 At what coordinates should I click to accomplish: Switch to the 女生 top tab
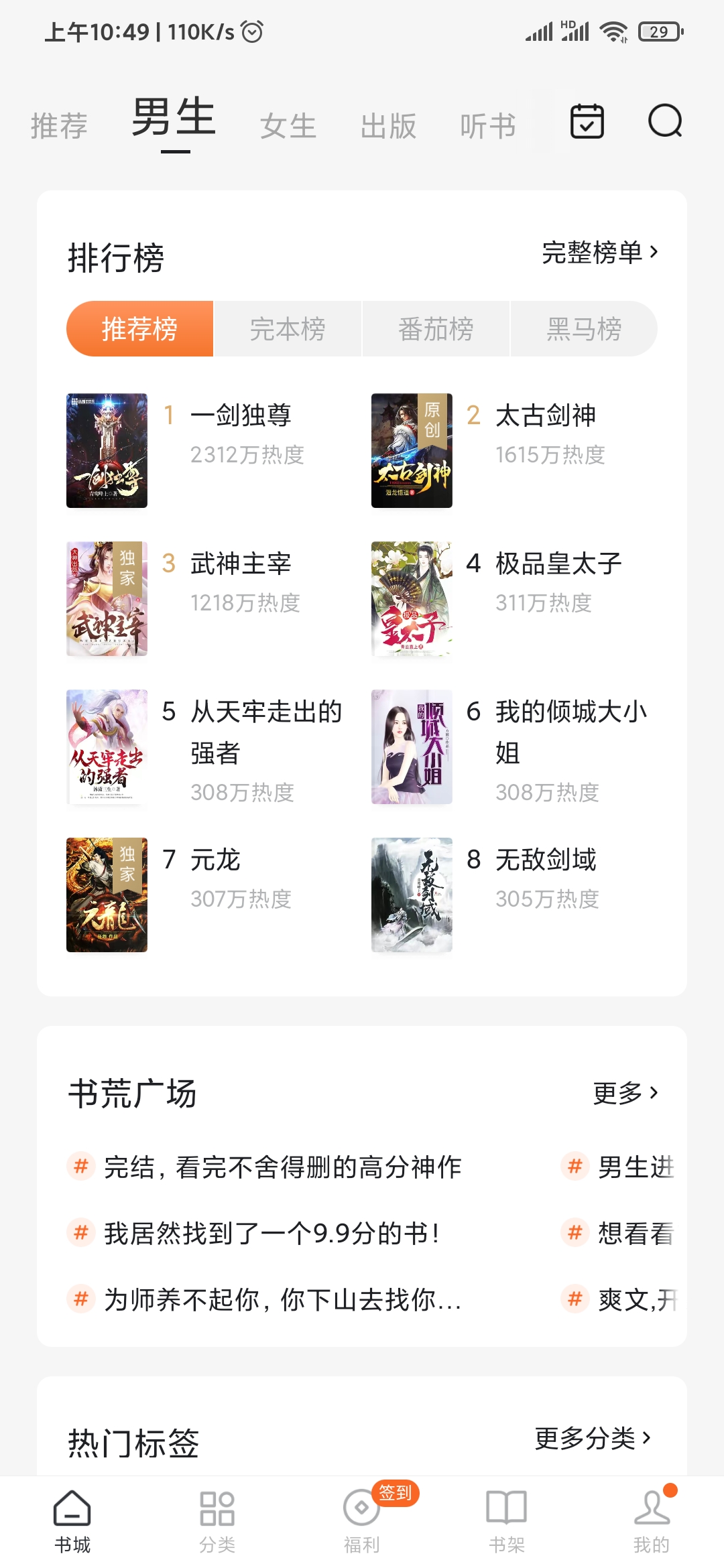coord(288,126)
